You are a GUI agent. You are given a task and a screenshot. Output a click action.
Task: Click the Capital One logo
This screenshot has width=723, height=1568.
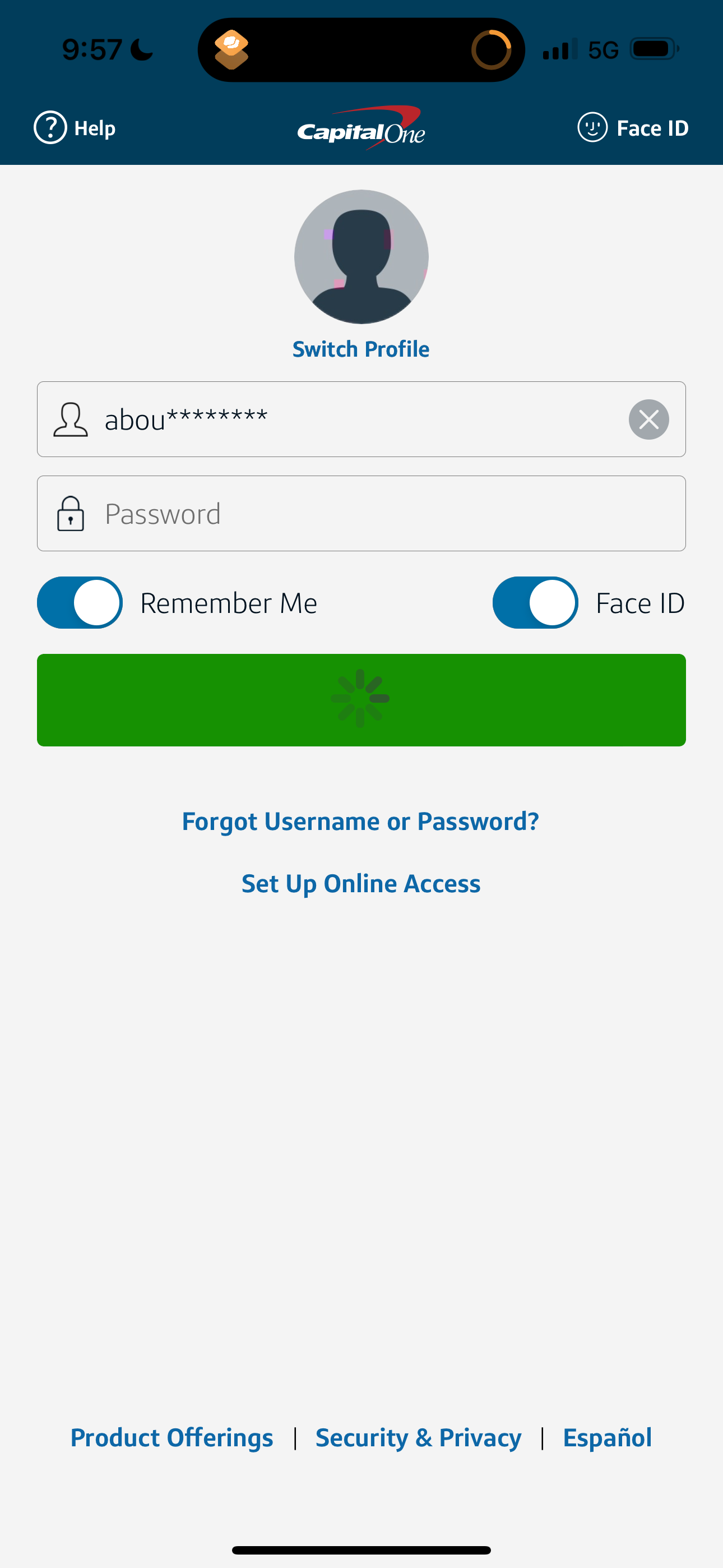click(x=360, y=127)
